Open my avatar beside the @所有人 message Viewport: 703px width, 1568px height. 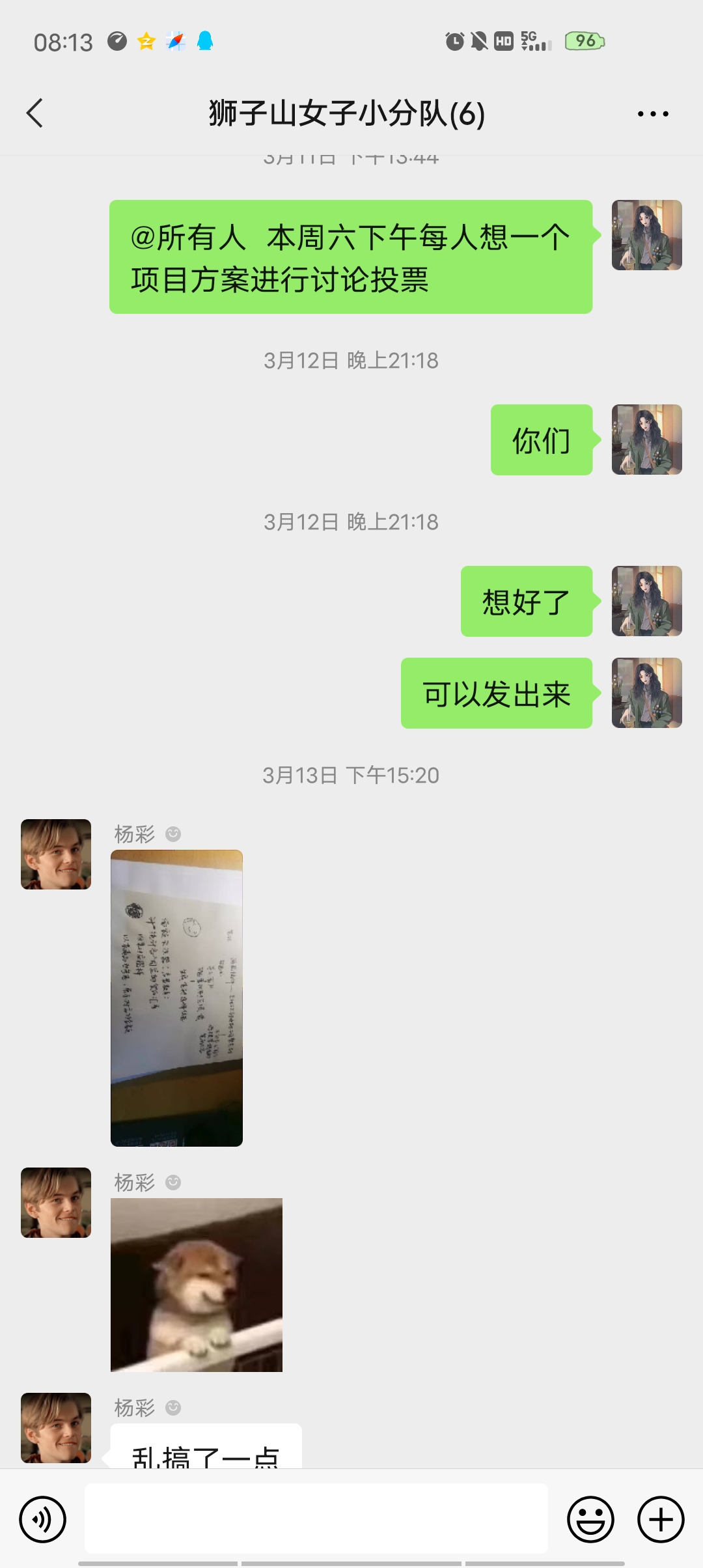646,235
